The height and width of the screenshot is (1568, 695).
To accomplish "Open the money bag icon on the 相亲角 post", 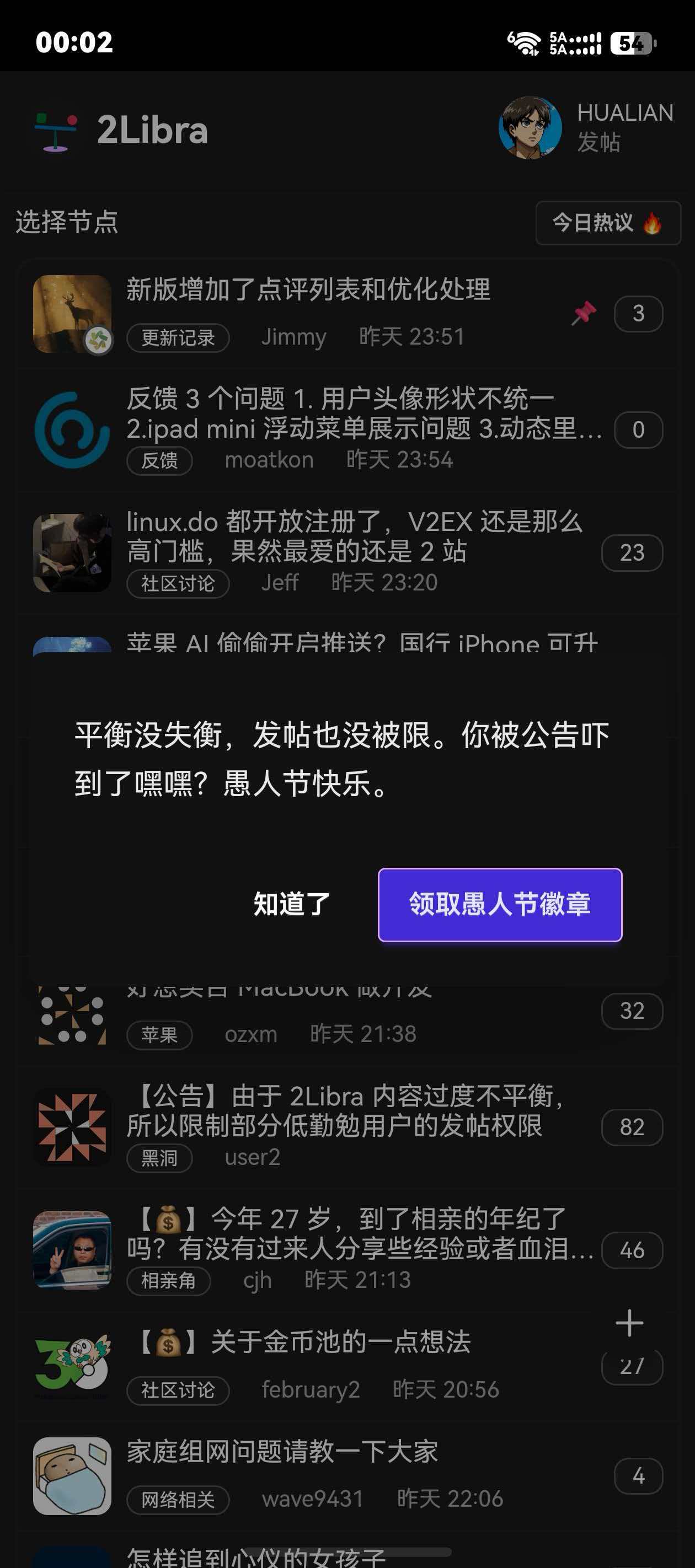I will [x=169, y=1217].
